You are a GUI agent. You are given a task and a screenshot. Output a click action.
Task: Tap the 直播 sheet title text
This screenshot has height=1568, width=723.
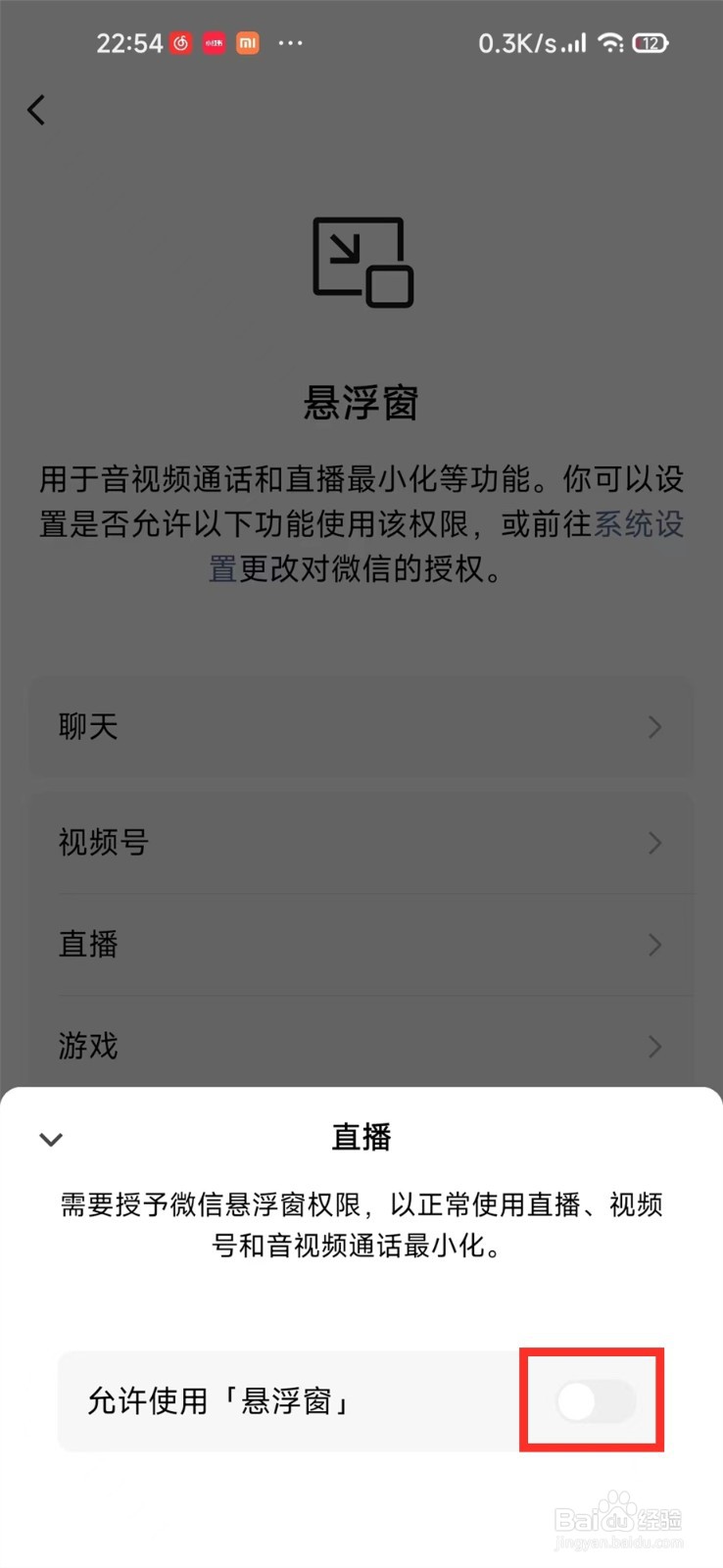tap(361, 1138)
